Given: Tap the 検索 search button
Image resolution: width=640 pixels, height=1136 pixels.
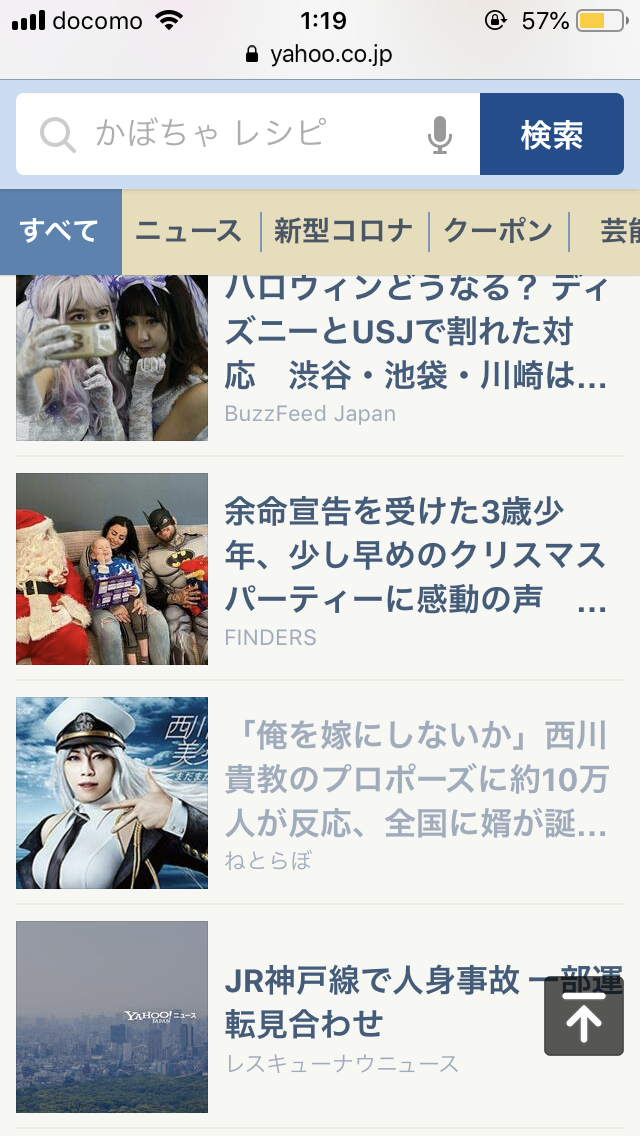Looking at the screenshot, I should [551, 134].
